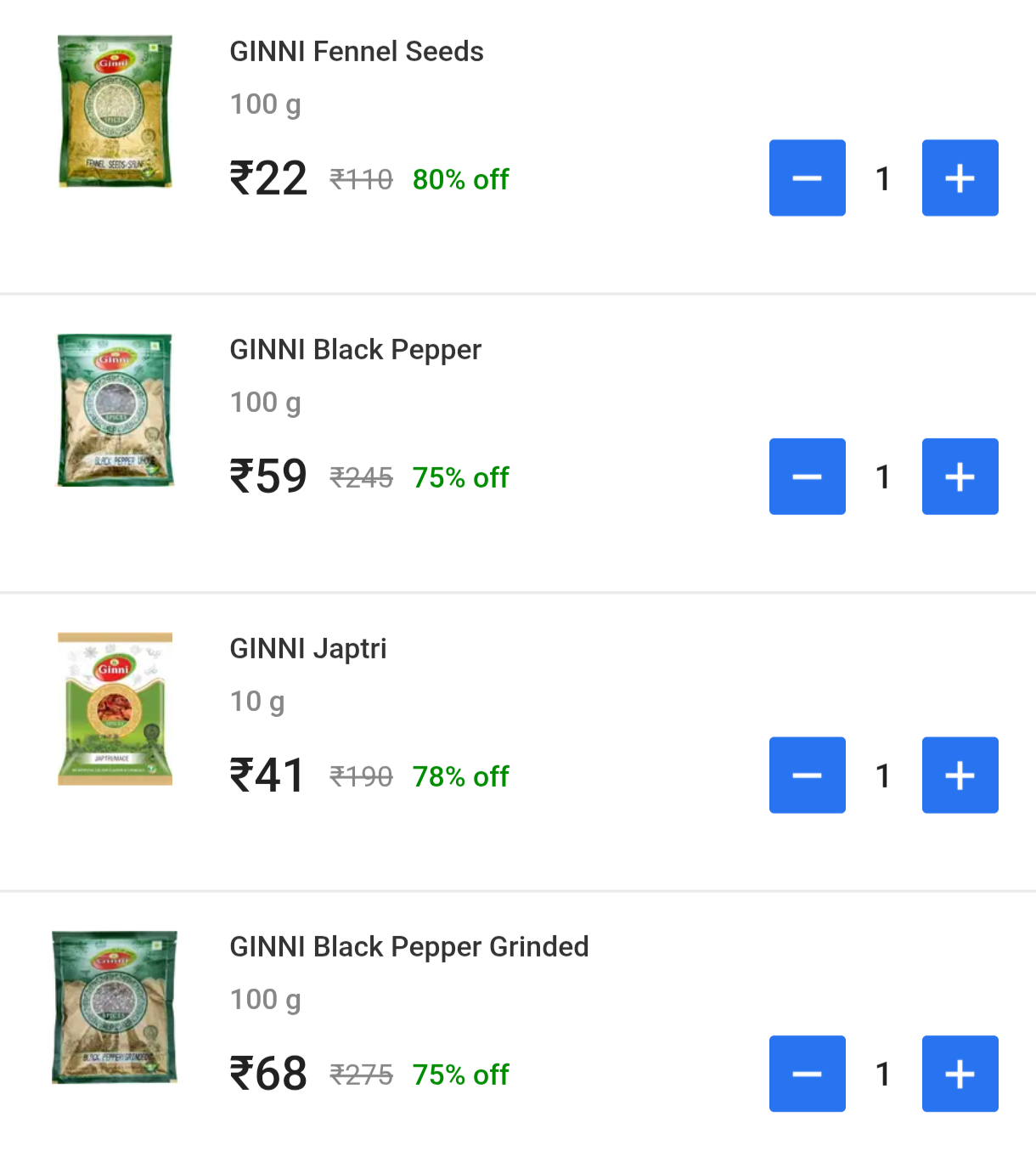
Task: Reduce quantity of GINNI Black Pepper 100 g
Action: (x=807, y=477)
